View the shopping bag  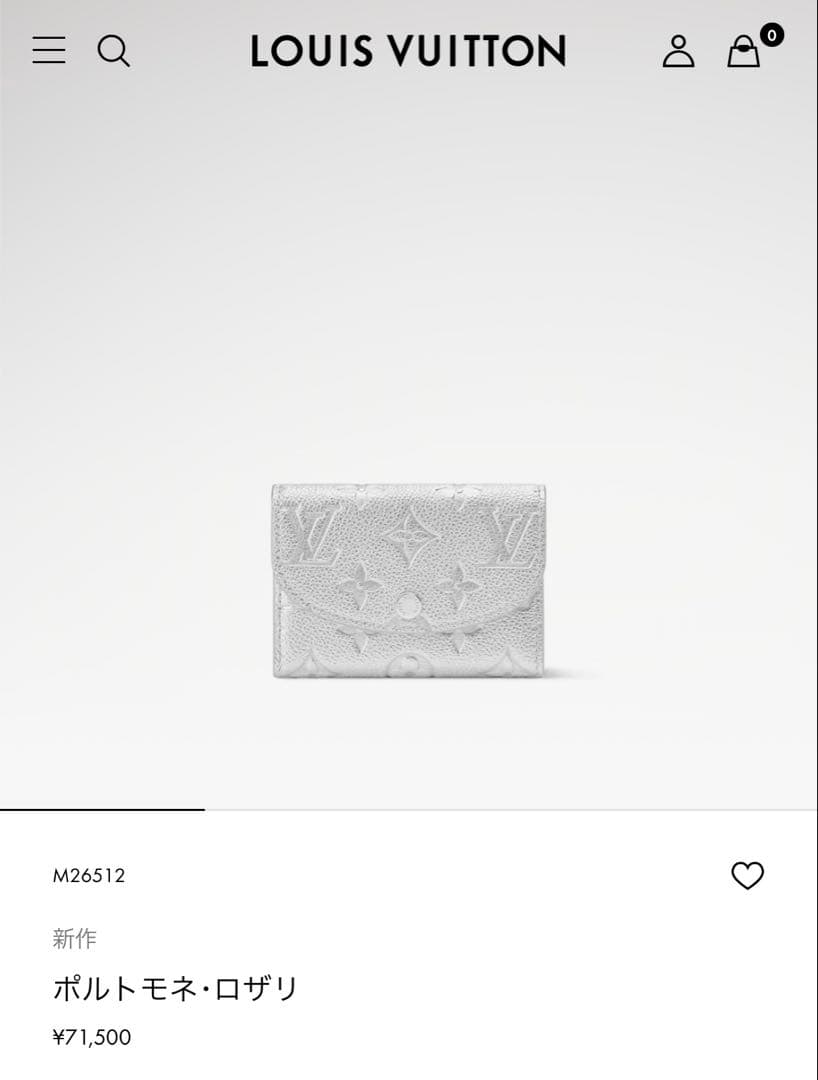click(x=744, y=51)
